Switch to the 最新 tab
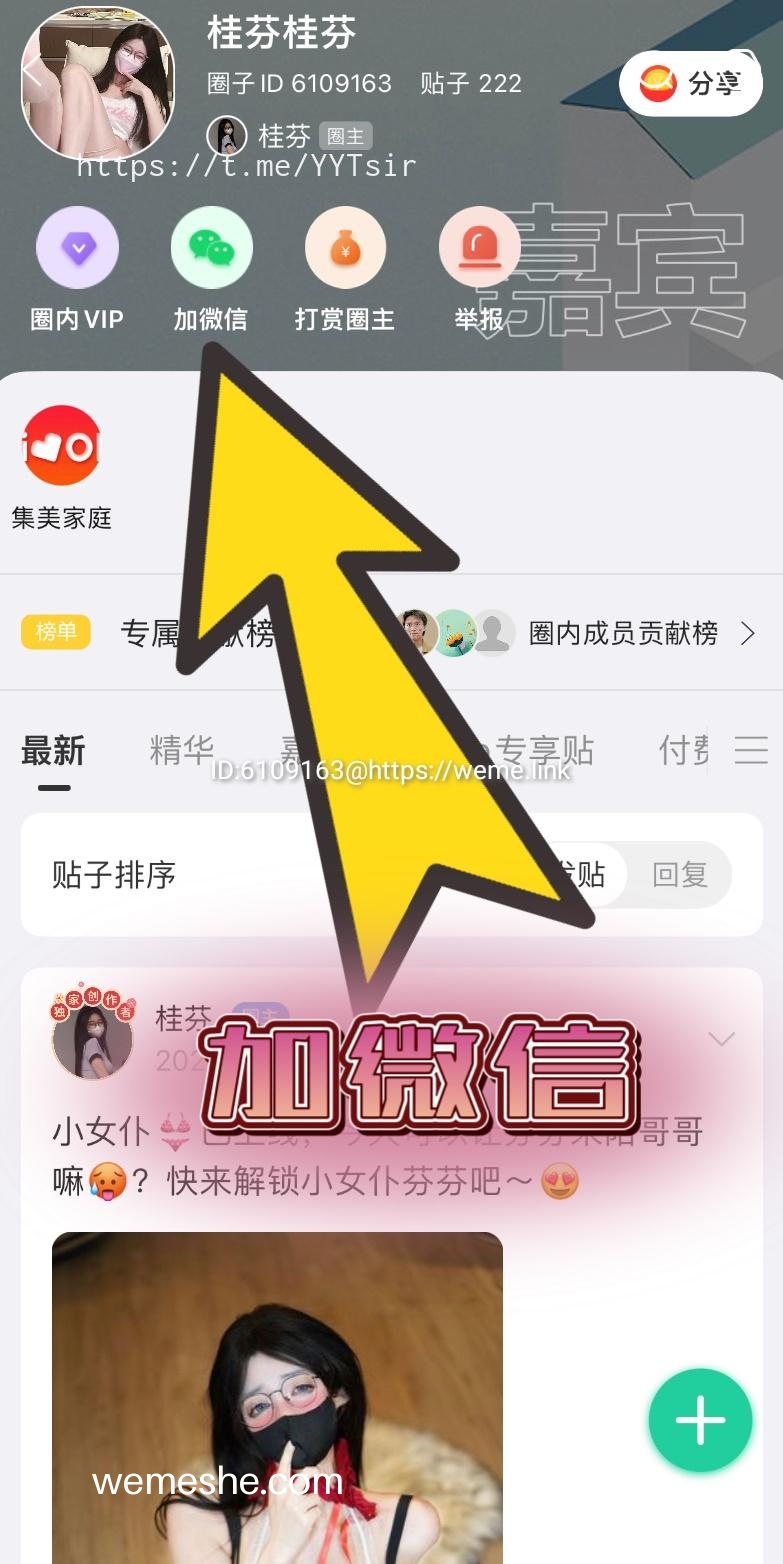The height and width of the screenshot is (1564, 783). (54, 752)
